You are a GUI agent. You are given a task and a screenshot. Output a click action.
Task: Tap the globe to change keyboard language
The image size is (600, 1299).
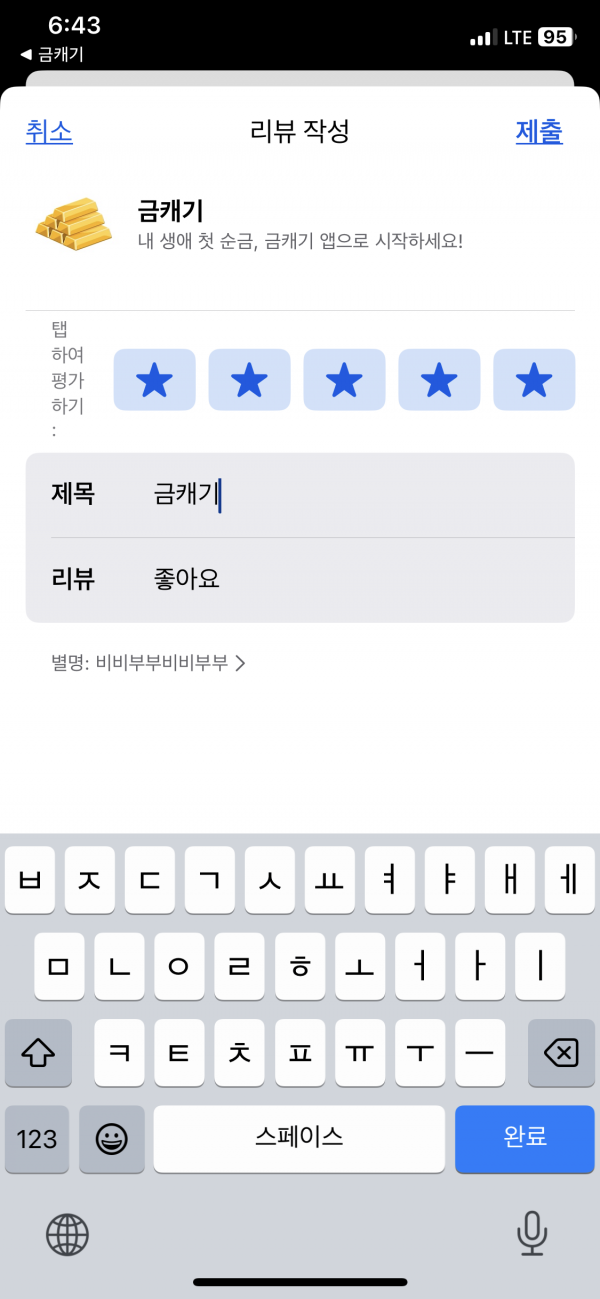point(67,1234)
